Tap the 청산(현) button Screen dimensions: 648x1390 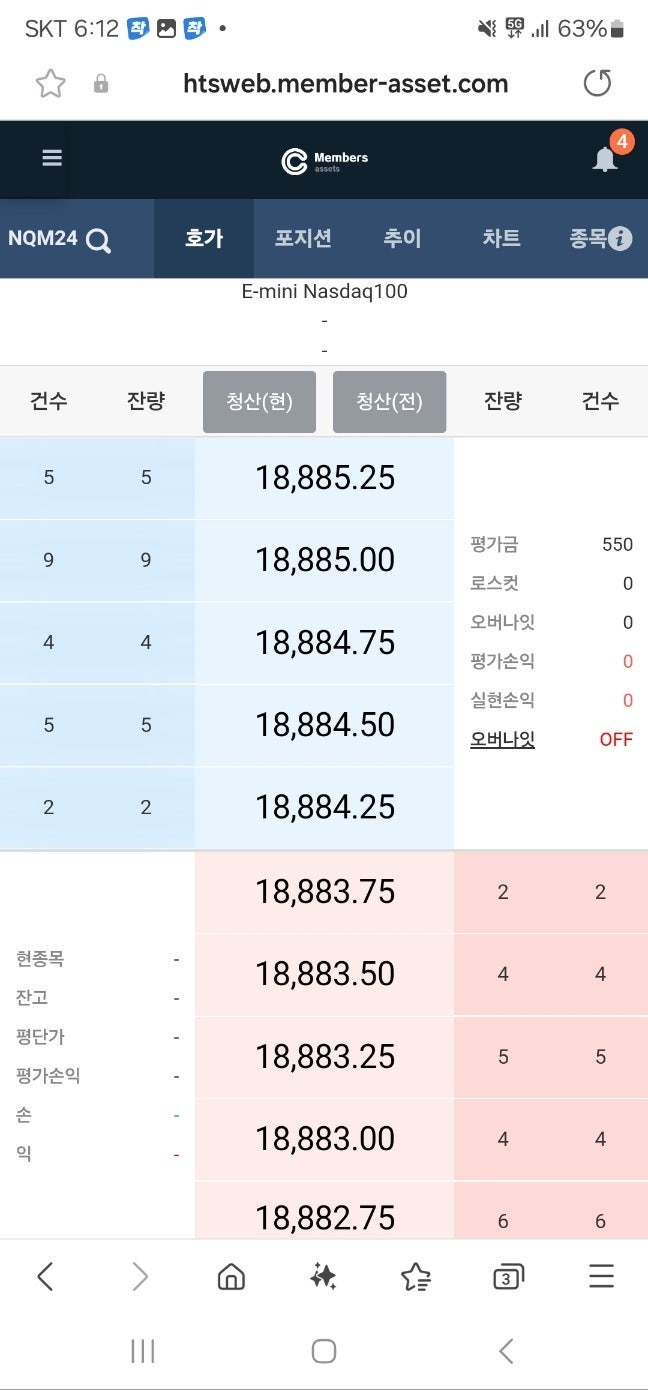[x=259, y=402]
